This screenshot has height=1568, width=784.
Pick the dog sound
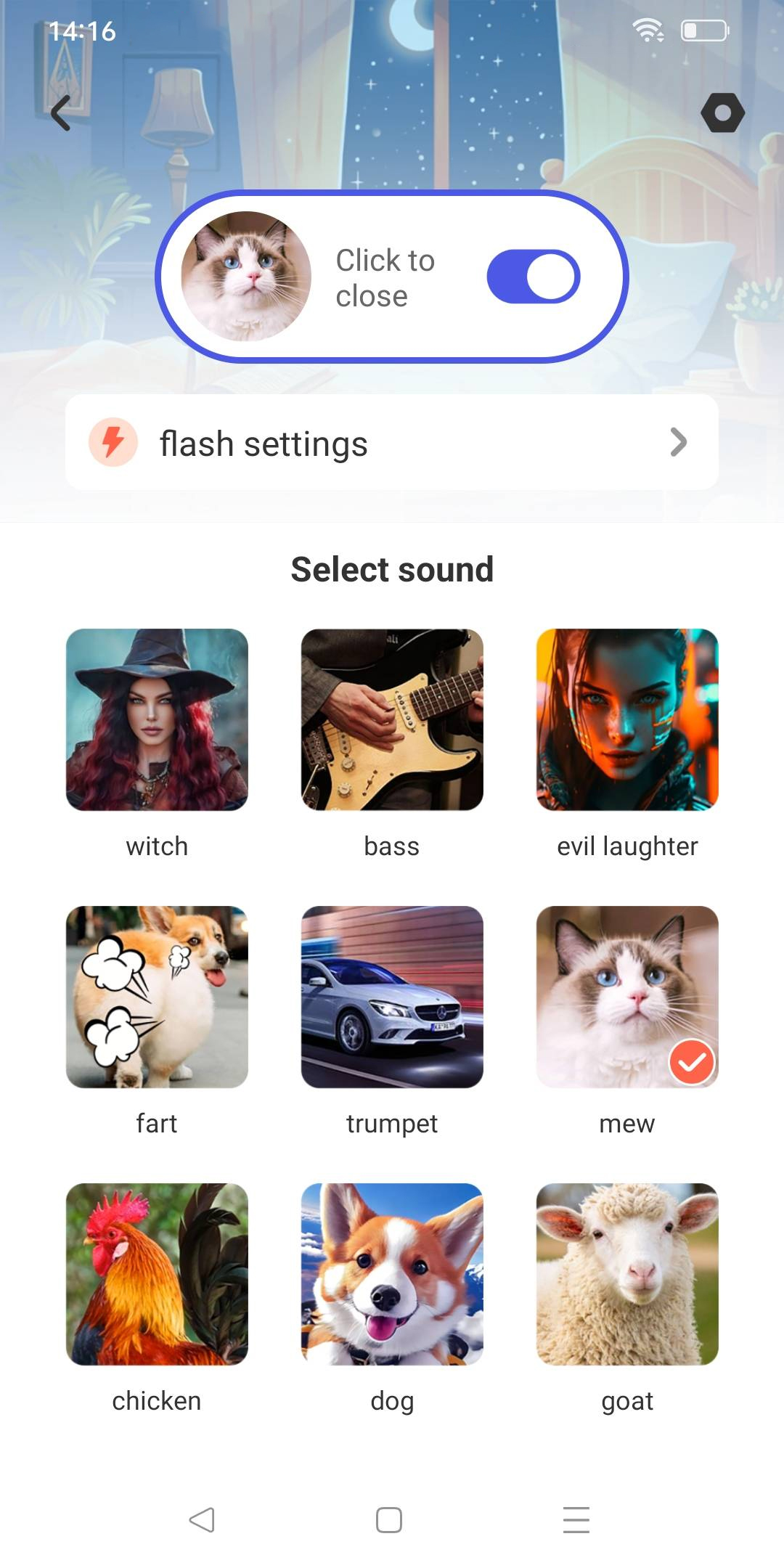tap(392, 1274)
